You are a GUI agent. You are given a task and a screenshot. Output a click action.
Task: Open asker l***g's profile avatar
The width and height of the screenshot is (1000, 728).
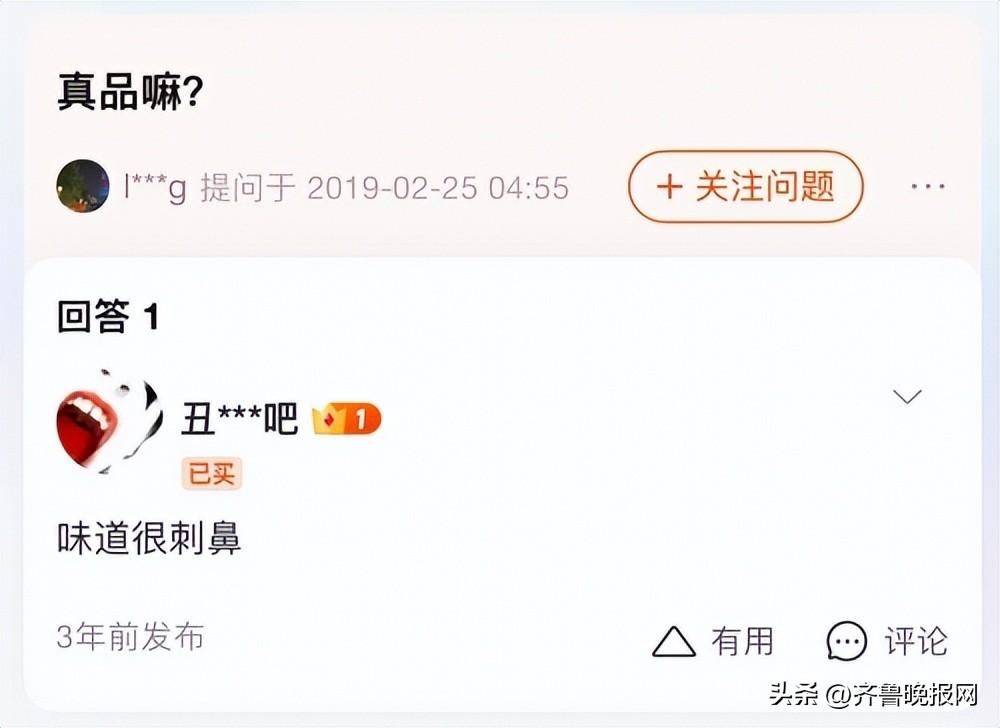pos(83,186)
